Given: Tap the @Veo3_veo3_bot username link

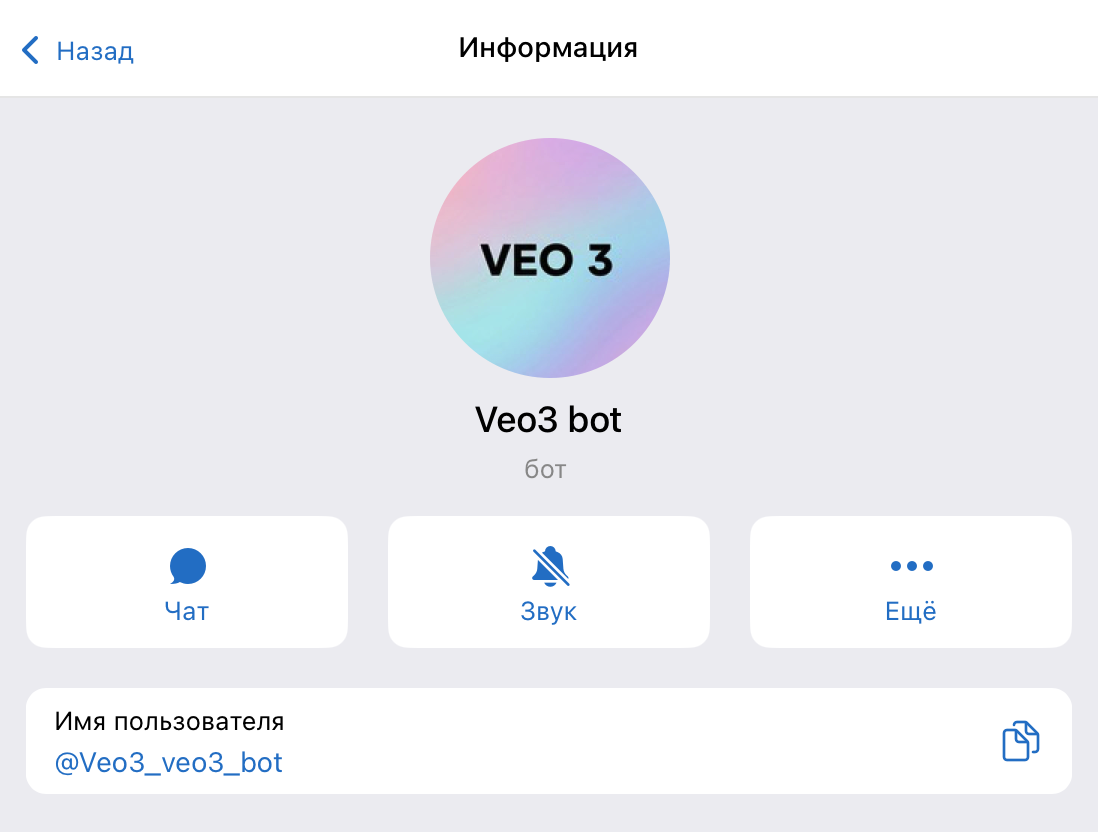Looking at the screenshot, I should tap(169, 763).
